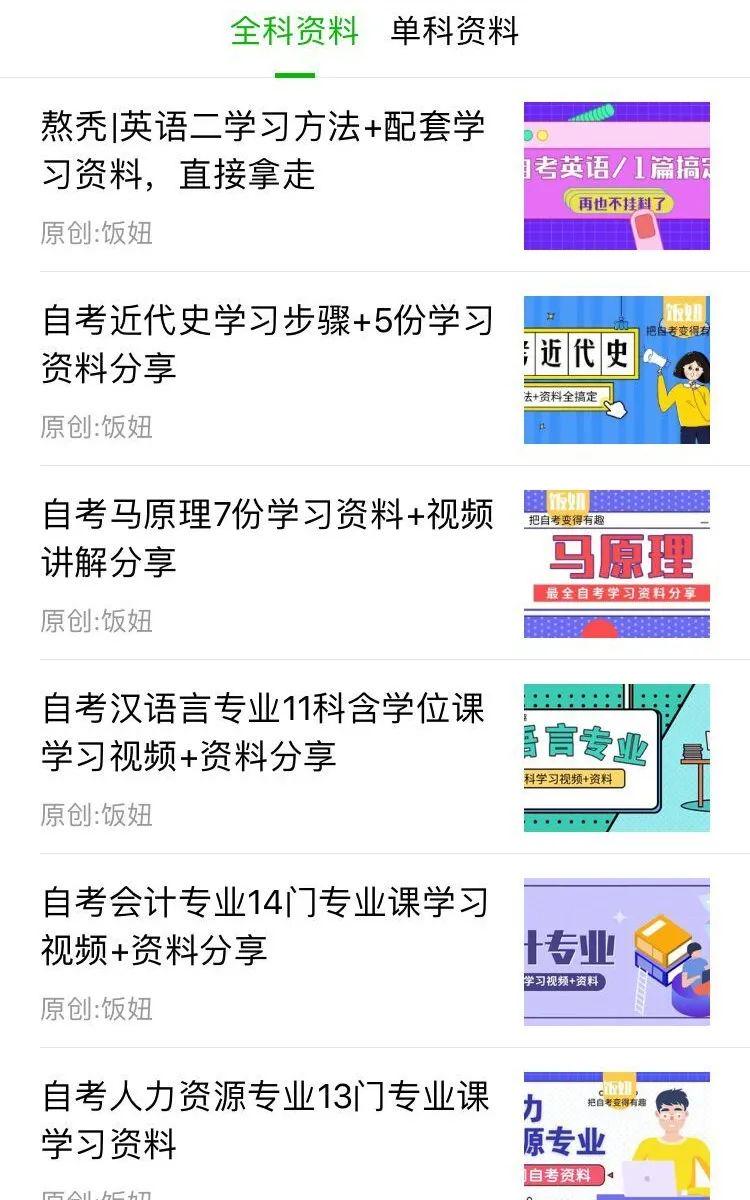Viewport: 750px width, 1200px height.
Task: Open the 自考马原理7份学习资料 article
Action: tap(375, 563)
